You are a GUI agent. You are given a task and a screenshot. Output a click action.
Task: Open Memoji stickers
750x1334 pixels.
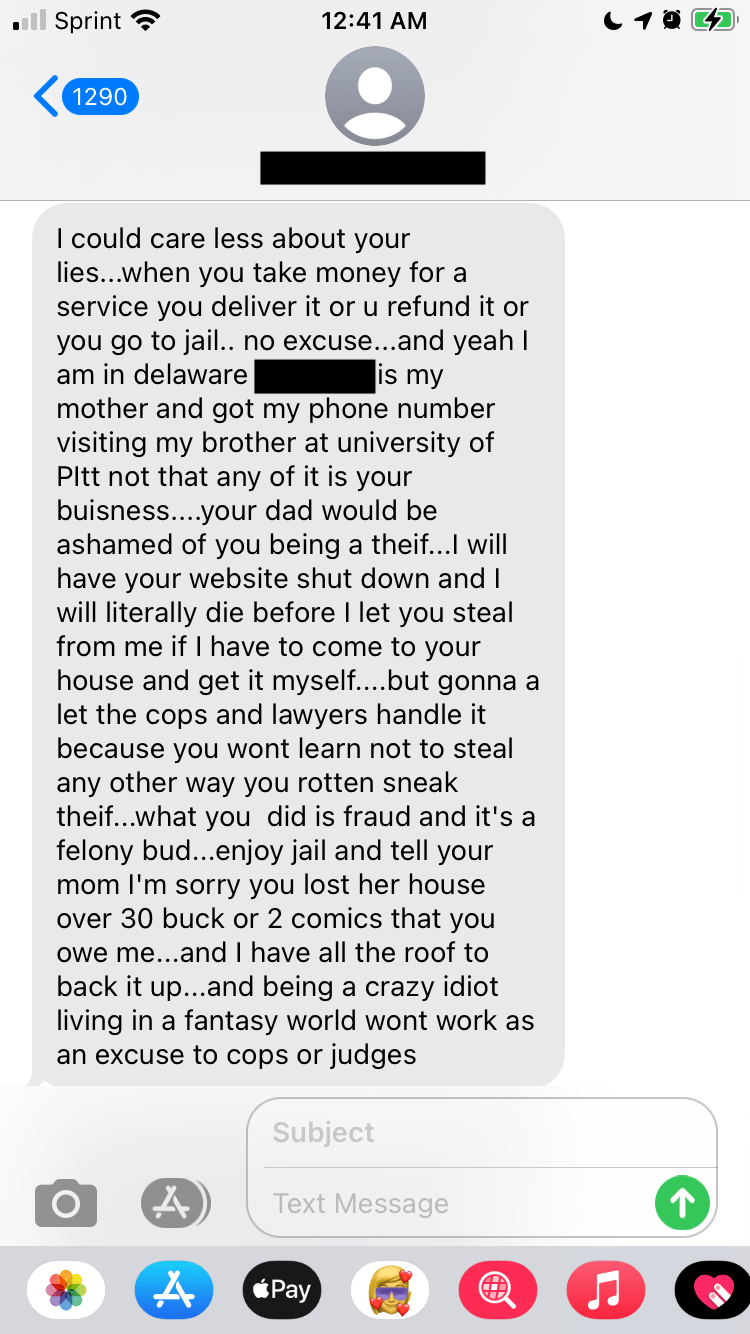[390, 1290]
